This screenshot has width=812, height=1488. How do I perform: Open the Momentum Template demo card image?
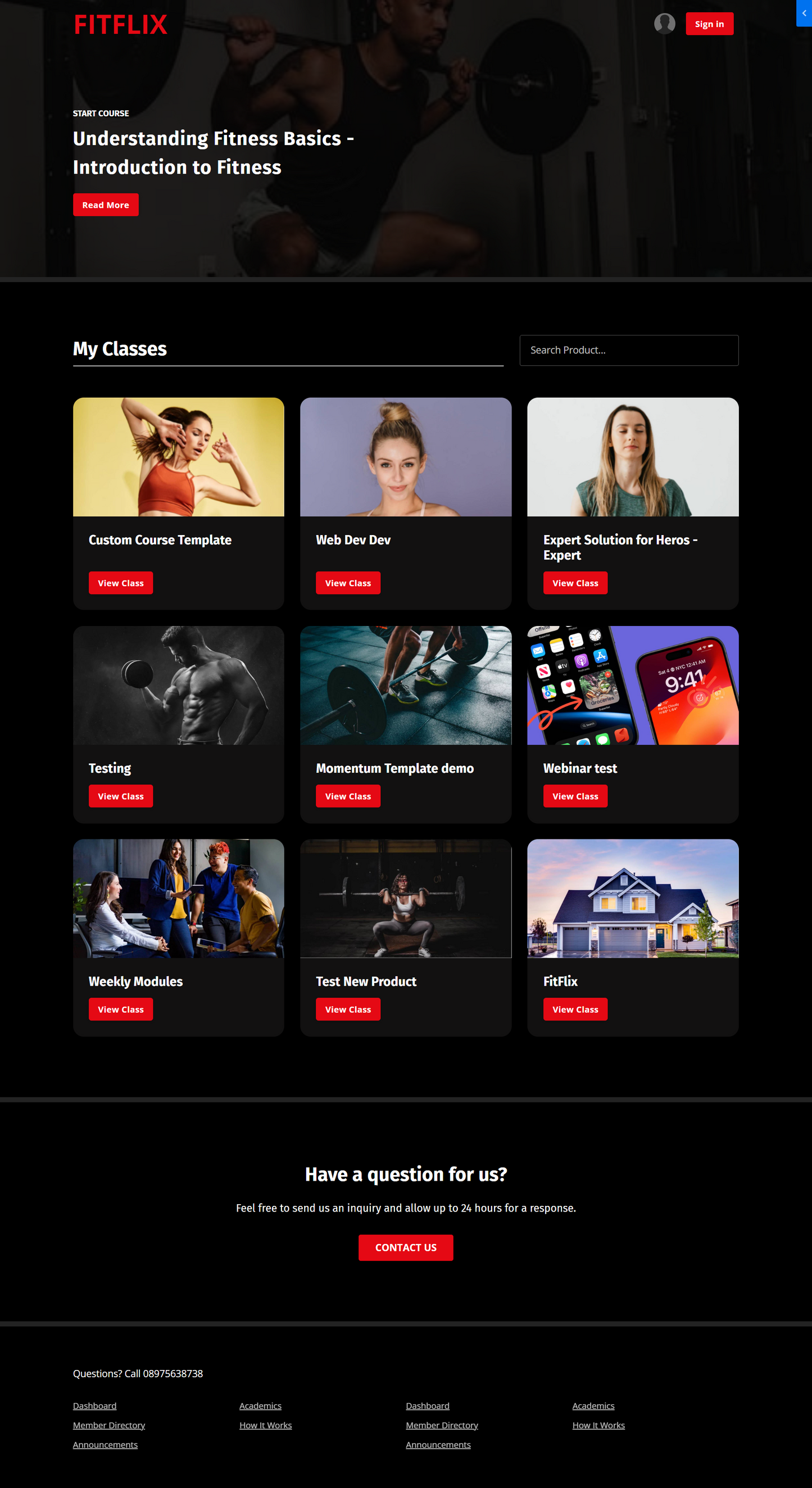coord(405,685)
